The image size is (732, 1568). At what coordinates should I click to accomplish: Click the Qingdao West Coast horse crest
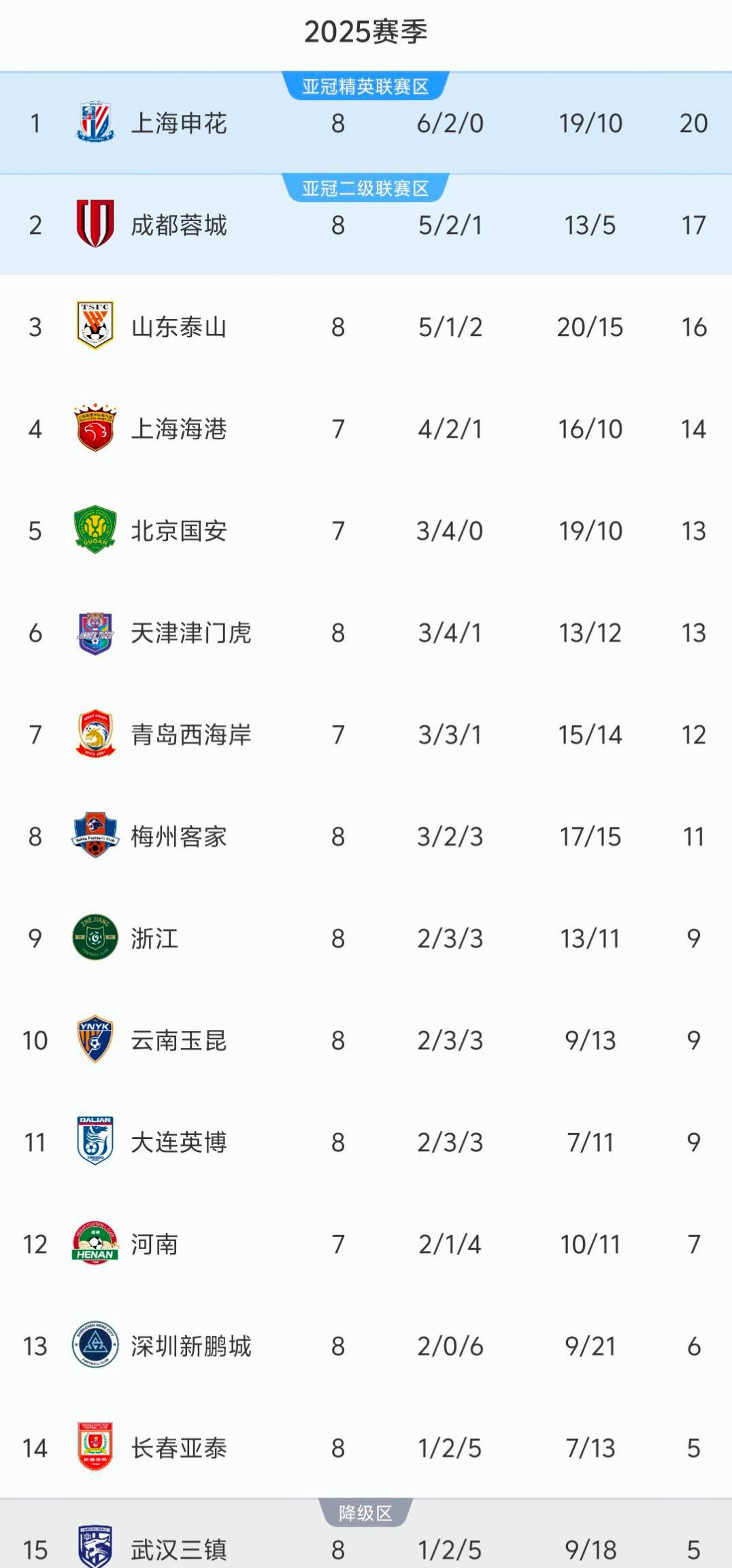coord(93,734)
